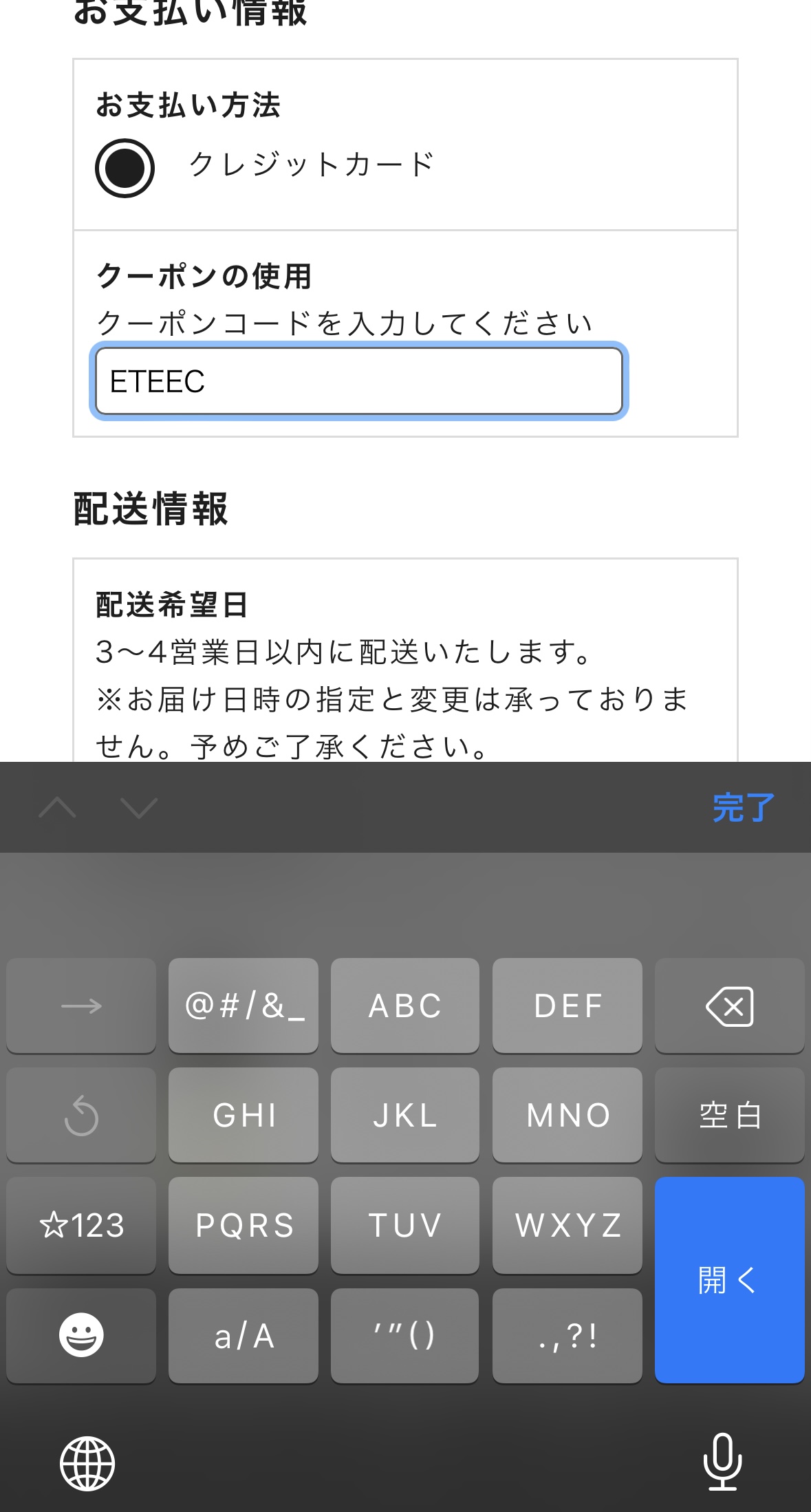Image resolution: width=811 pixels, height=1512 pixels.
Task: Switch keyboard language with the globe icon
Action: click(87, 1464)
